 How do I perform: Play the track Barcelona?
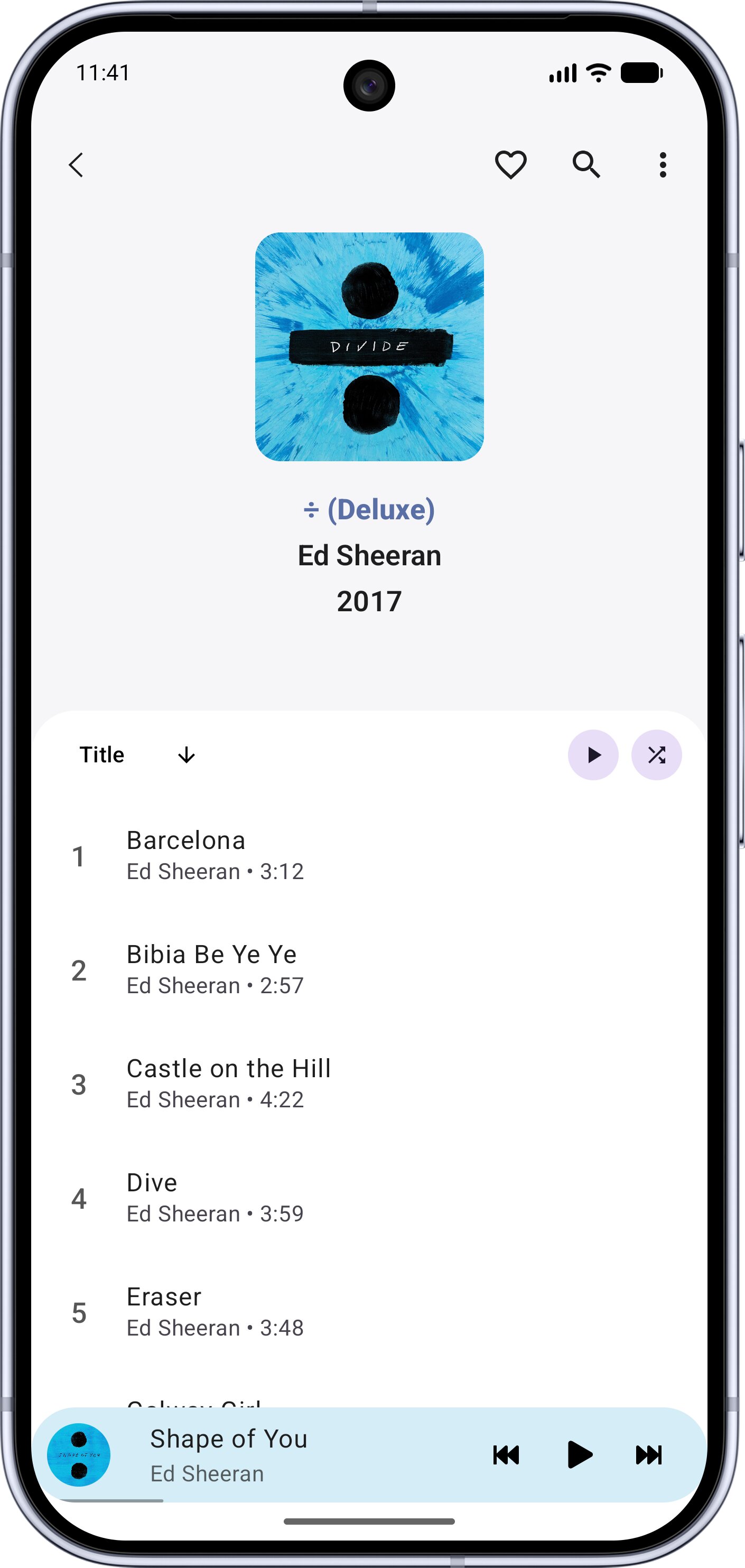[369, 856]
